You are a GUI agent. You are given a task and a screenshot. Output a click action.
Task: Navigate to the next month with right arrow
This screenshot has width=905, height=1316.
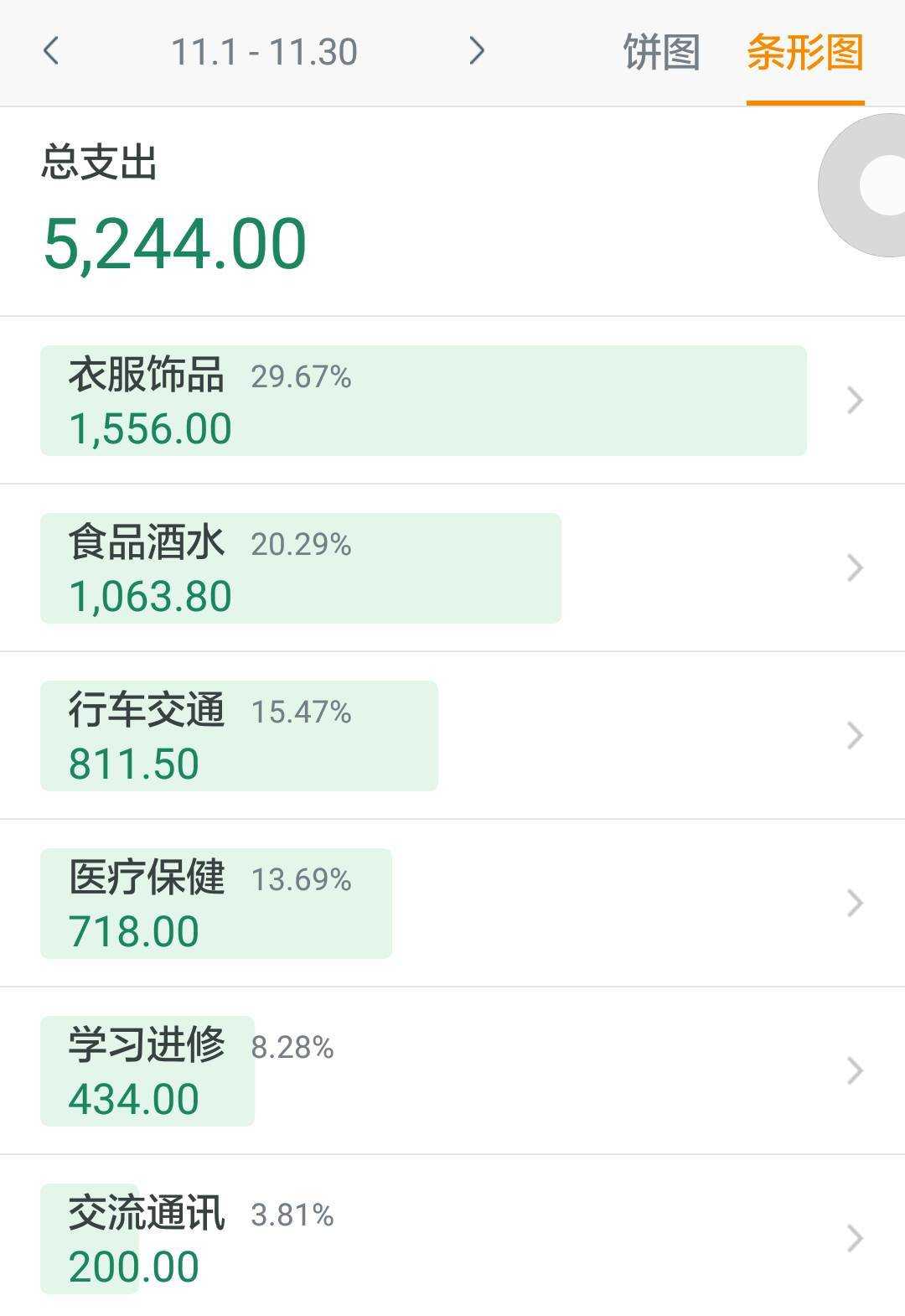476,52
